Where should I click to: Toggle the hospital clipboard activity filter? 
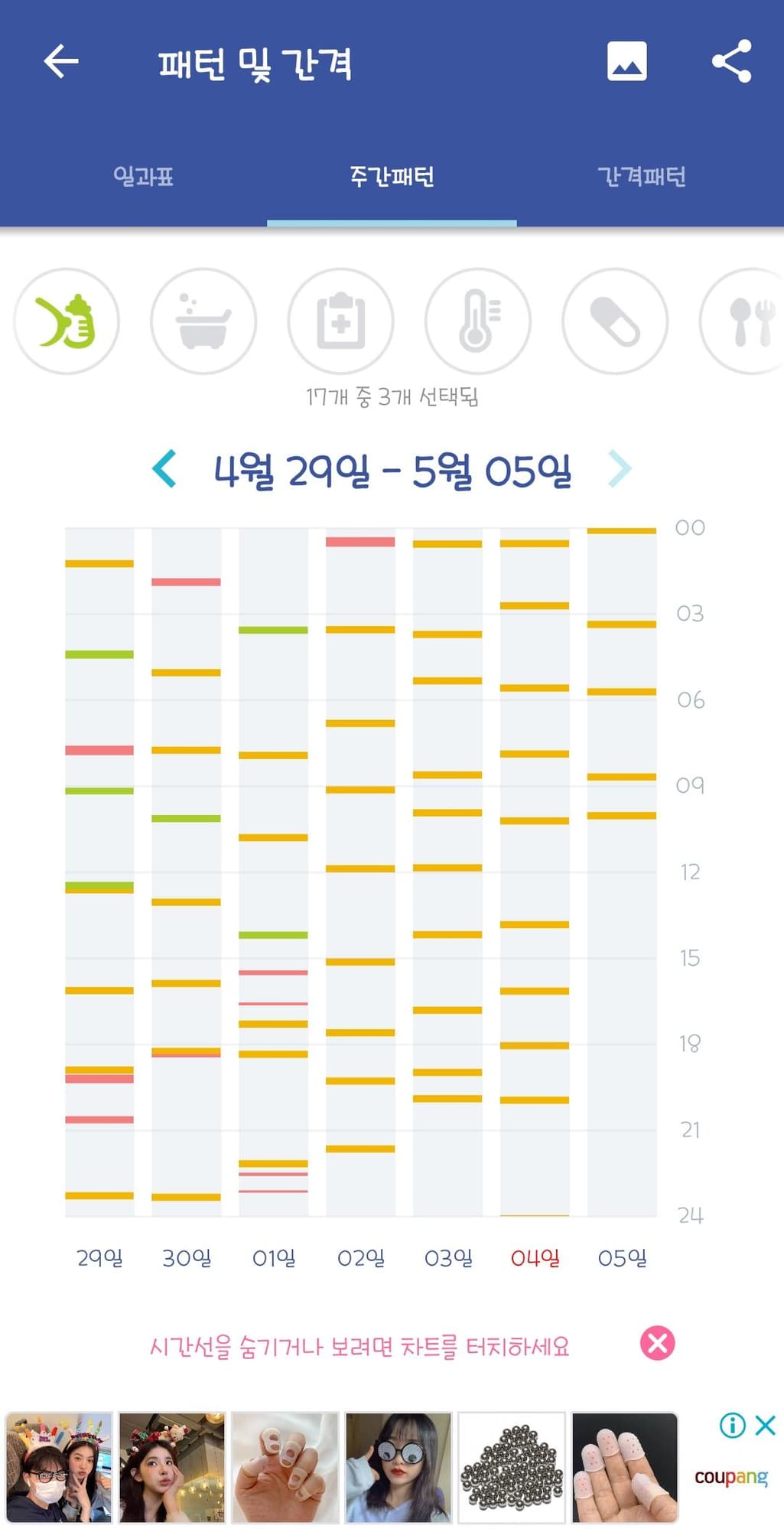[340, 321]
